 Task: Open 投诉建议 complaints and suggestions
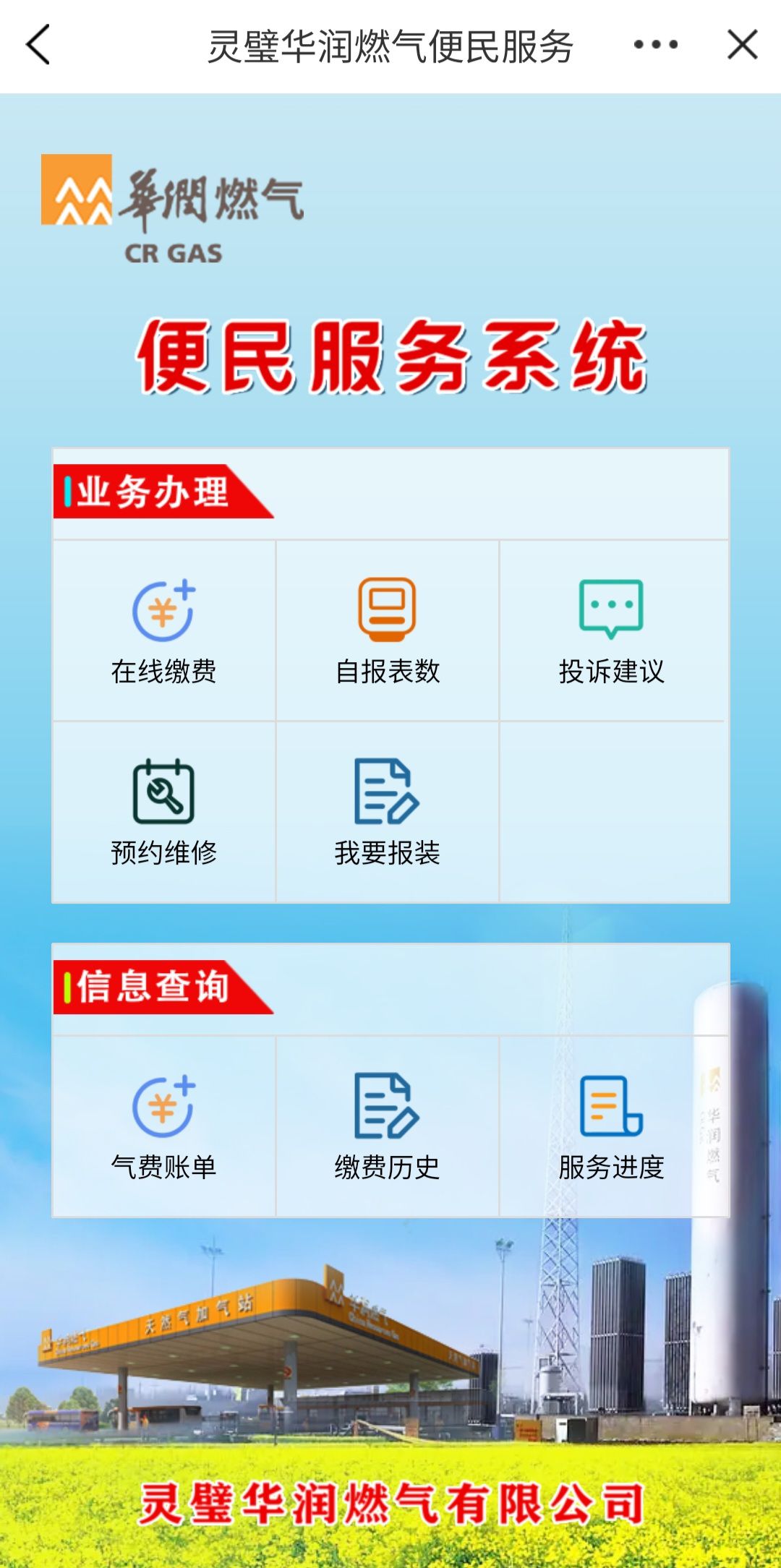[611, 630]
